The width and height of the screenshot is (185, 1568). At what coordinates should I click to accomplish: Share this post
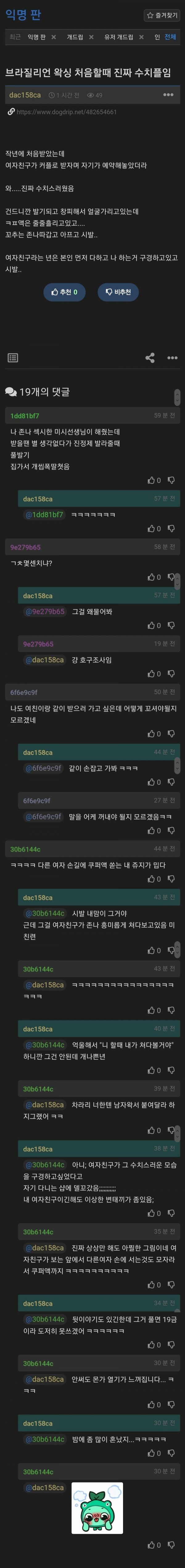point(150,358)
